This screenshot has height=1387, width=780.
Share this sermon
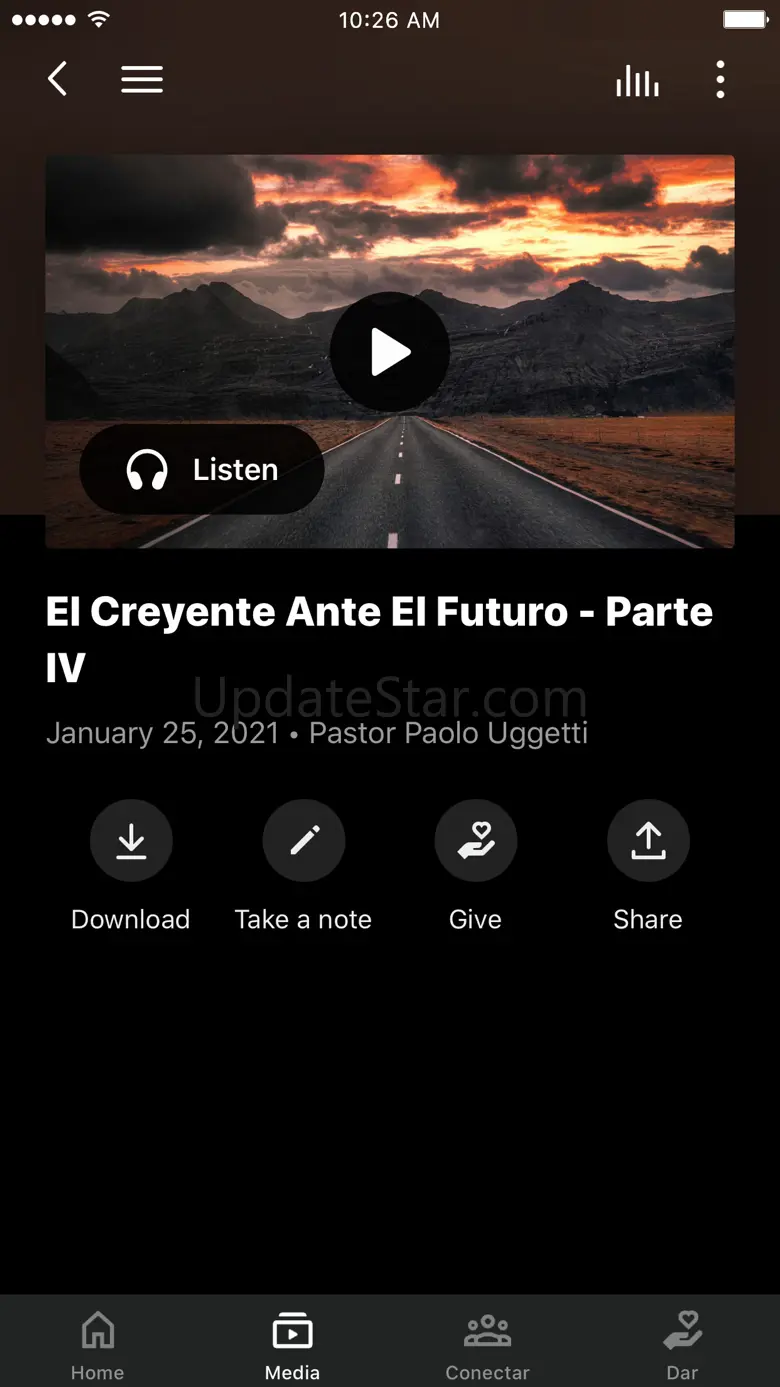tap(648, 842)
